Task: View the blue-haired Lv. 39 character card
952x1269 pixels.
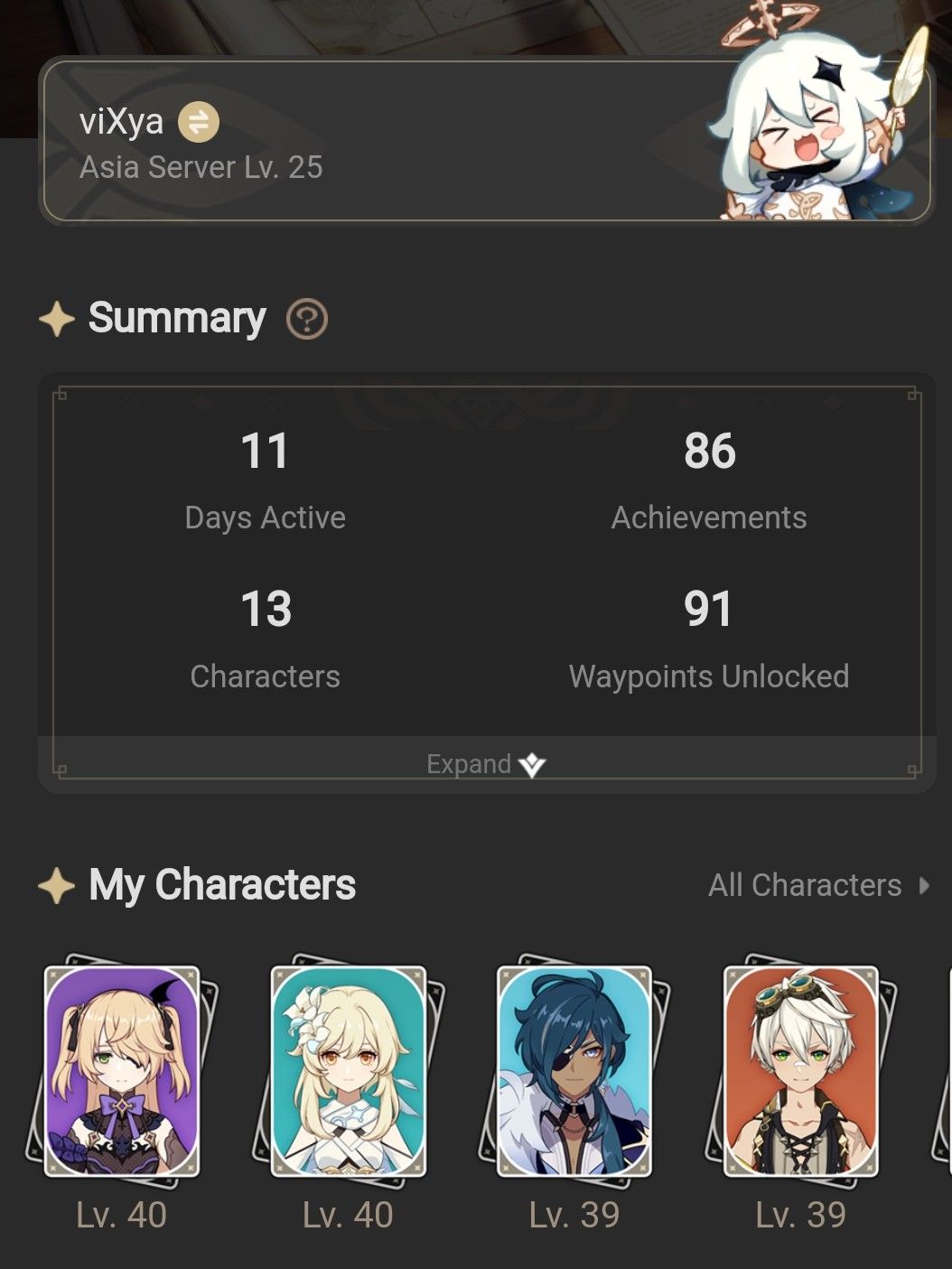Action: (574, 1071)
